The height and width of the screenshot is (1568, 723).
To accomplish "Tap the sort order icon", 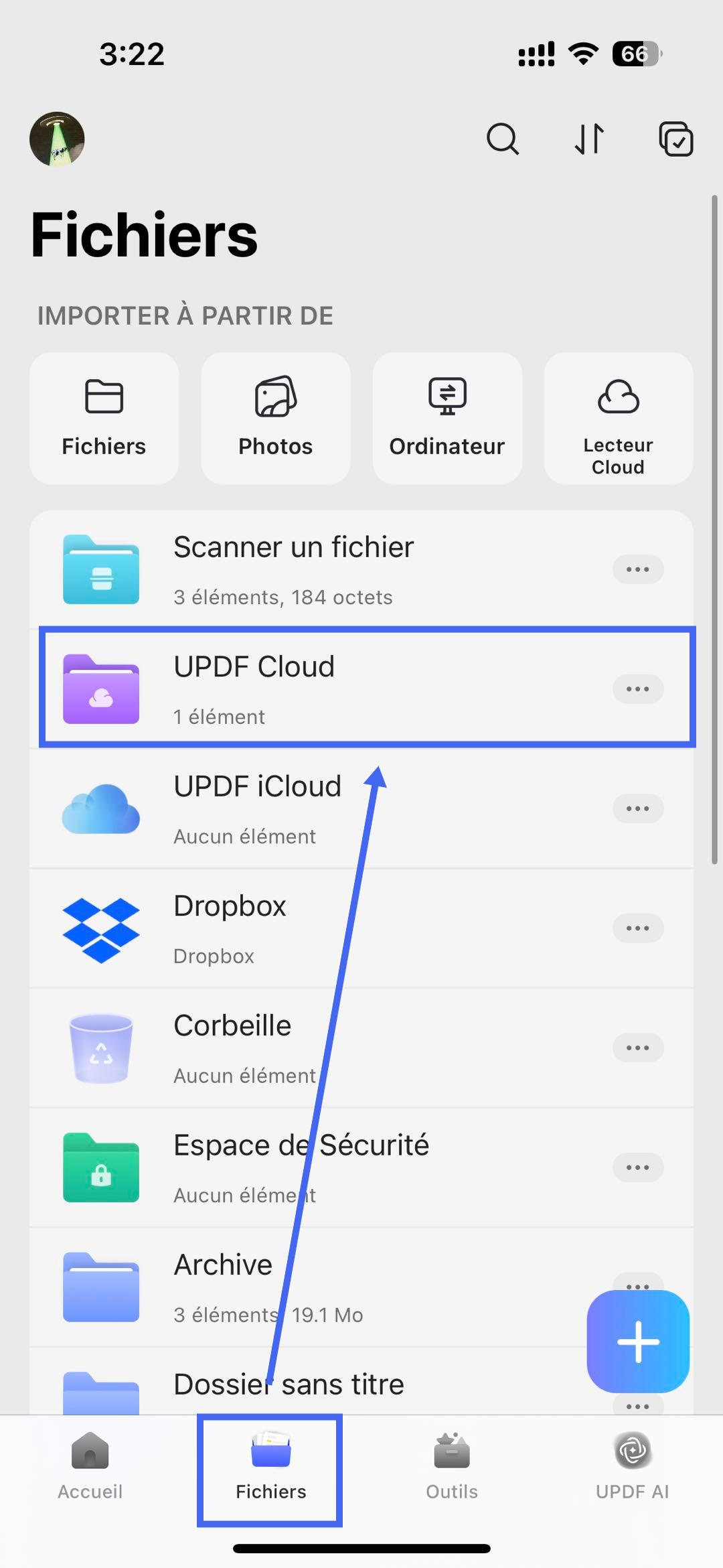I will (588, 139).
